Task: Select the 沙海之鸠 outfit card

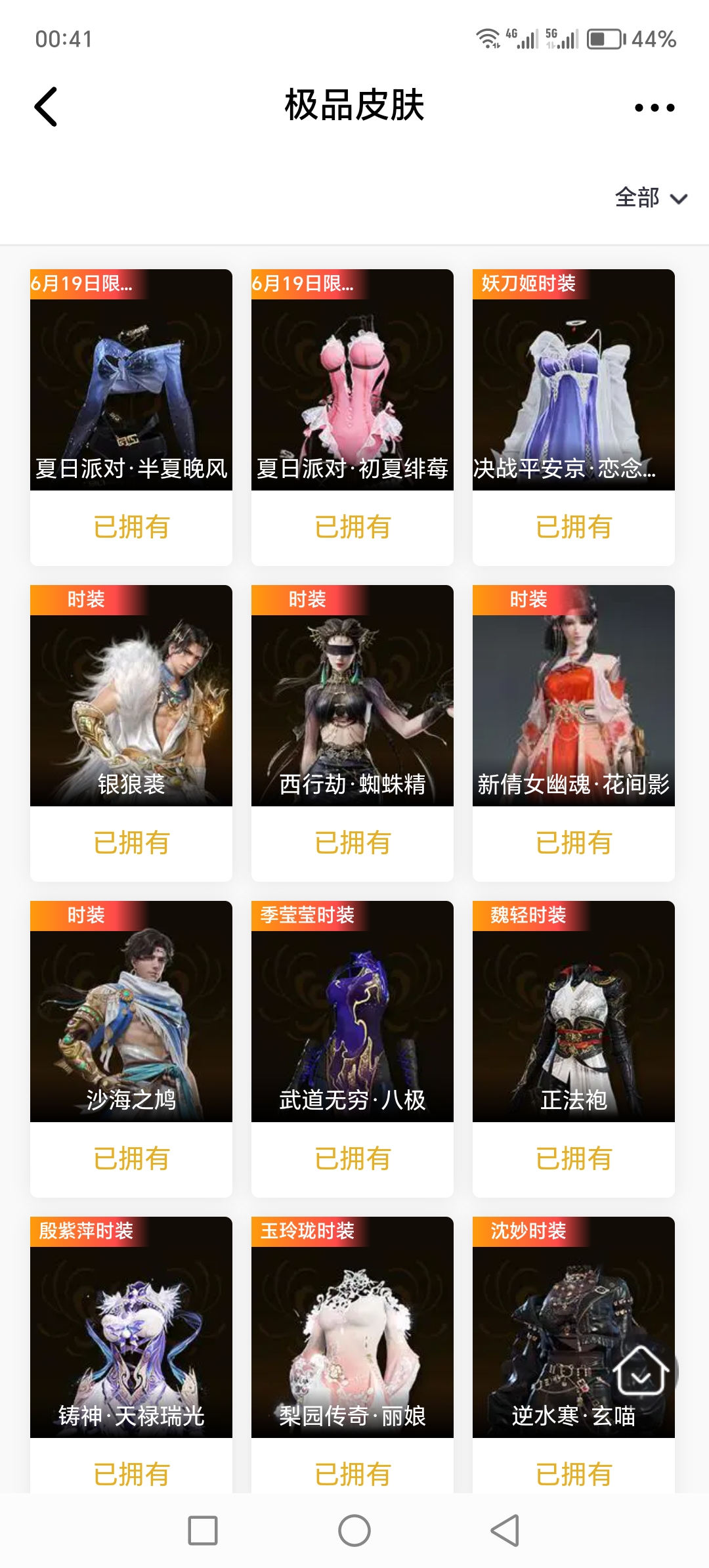Action: click(x=131, y=1012)
